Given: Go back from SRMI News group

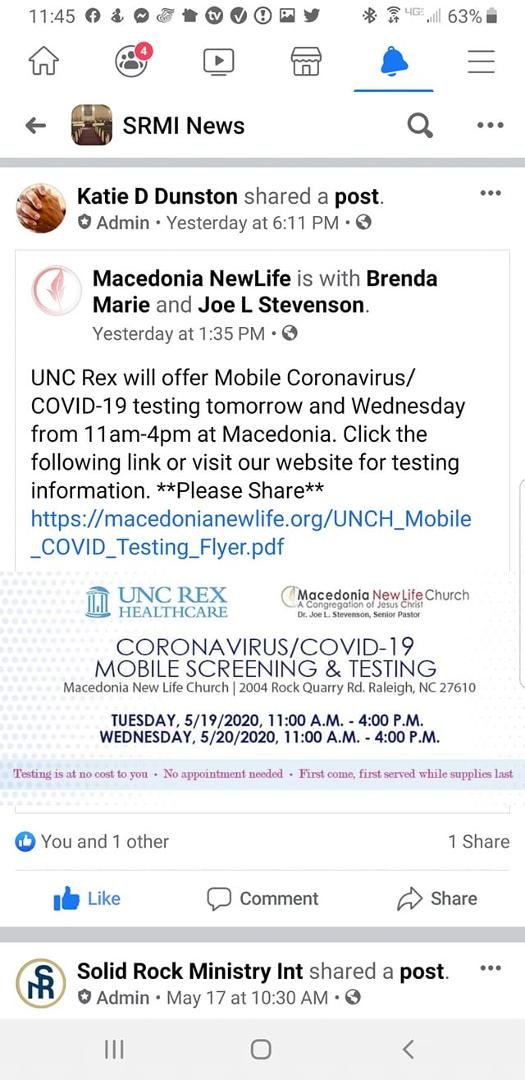Looking at the screenshot, I should coord(35,125).
